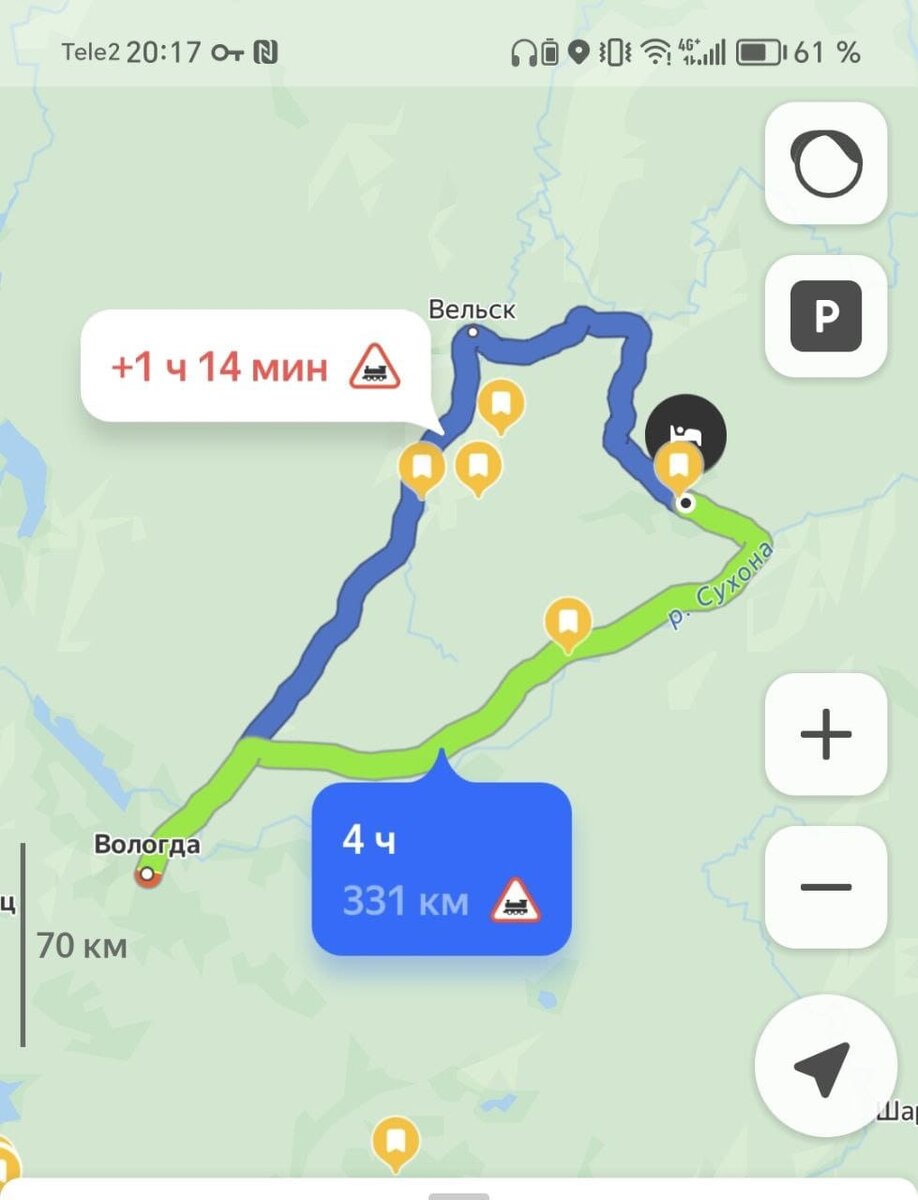The height and width of the screenshot is (1200, 918).
Task: Tap the railway crossing icon next to +1 ч 14 мин
Action: tap(377, 369)
